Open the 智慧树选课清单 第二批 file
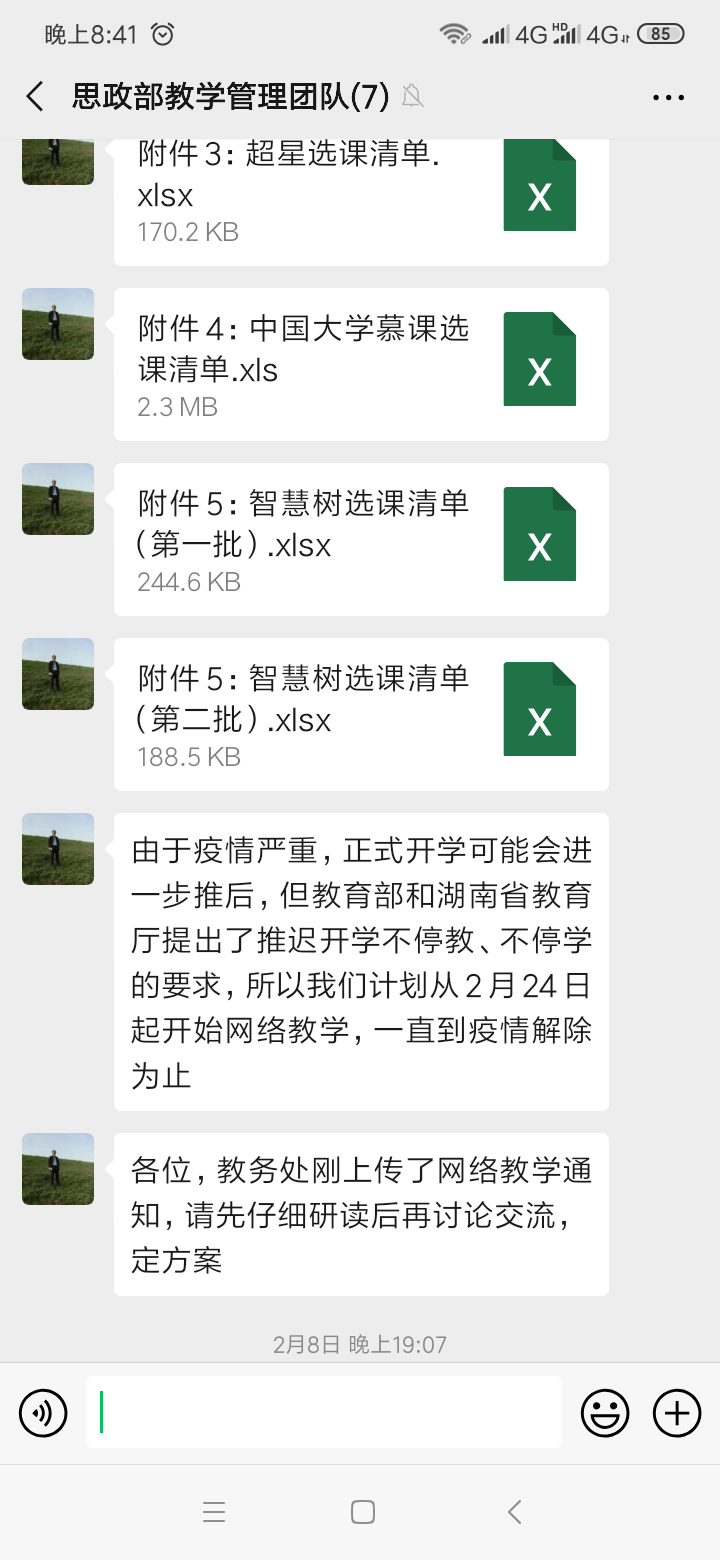Viewport: 720px width, 1560px height. 360,714
